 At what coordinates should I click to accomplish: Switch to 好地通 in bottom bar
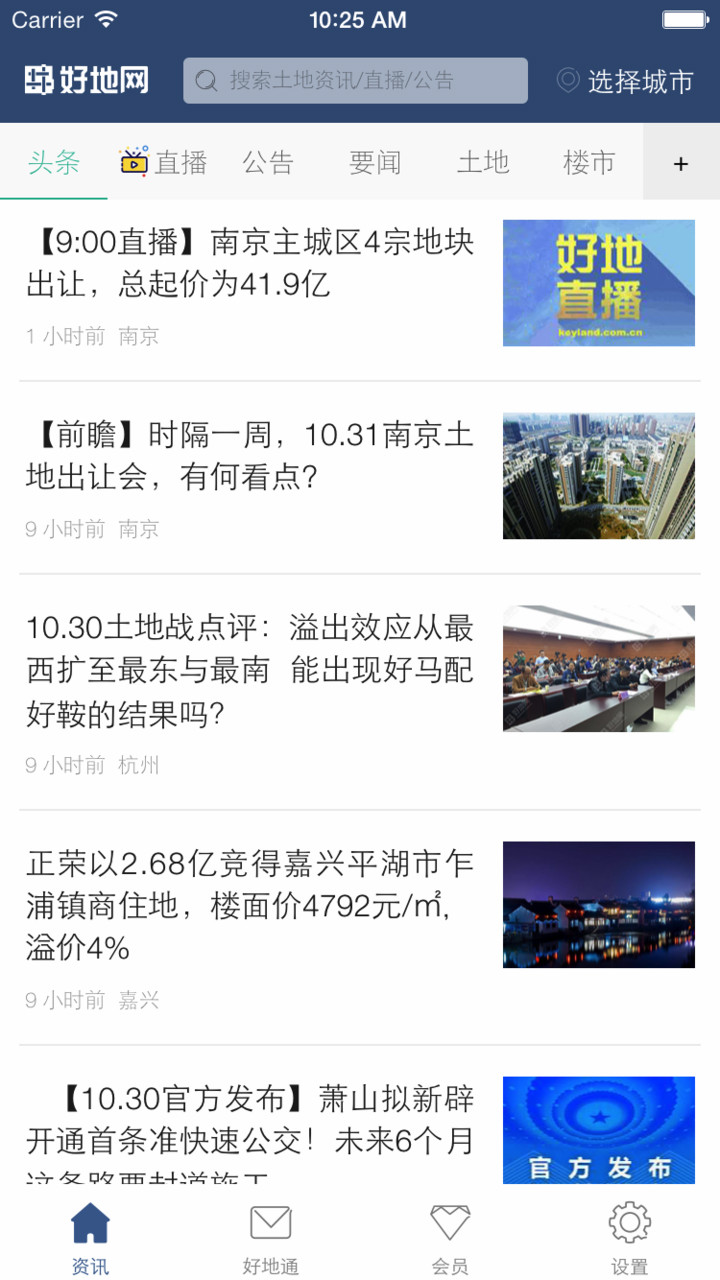coord(270,1238)
